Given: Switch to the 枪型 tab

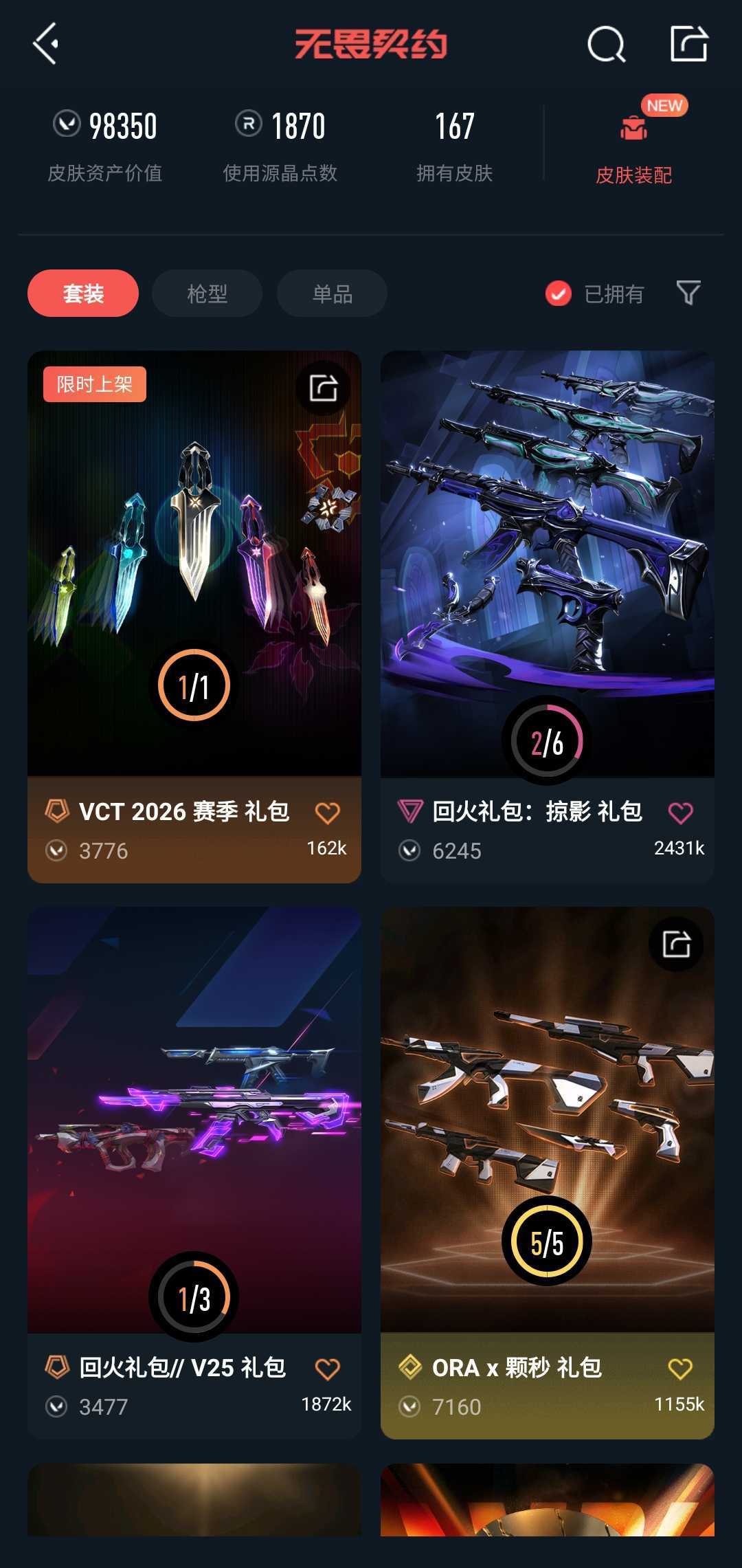Looking at the screenshot, I should tap(207, 294).
